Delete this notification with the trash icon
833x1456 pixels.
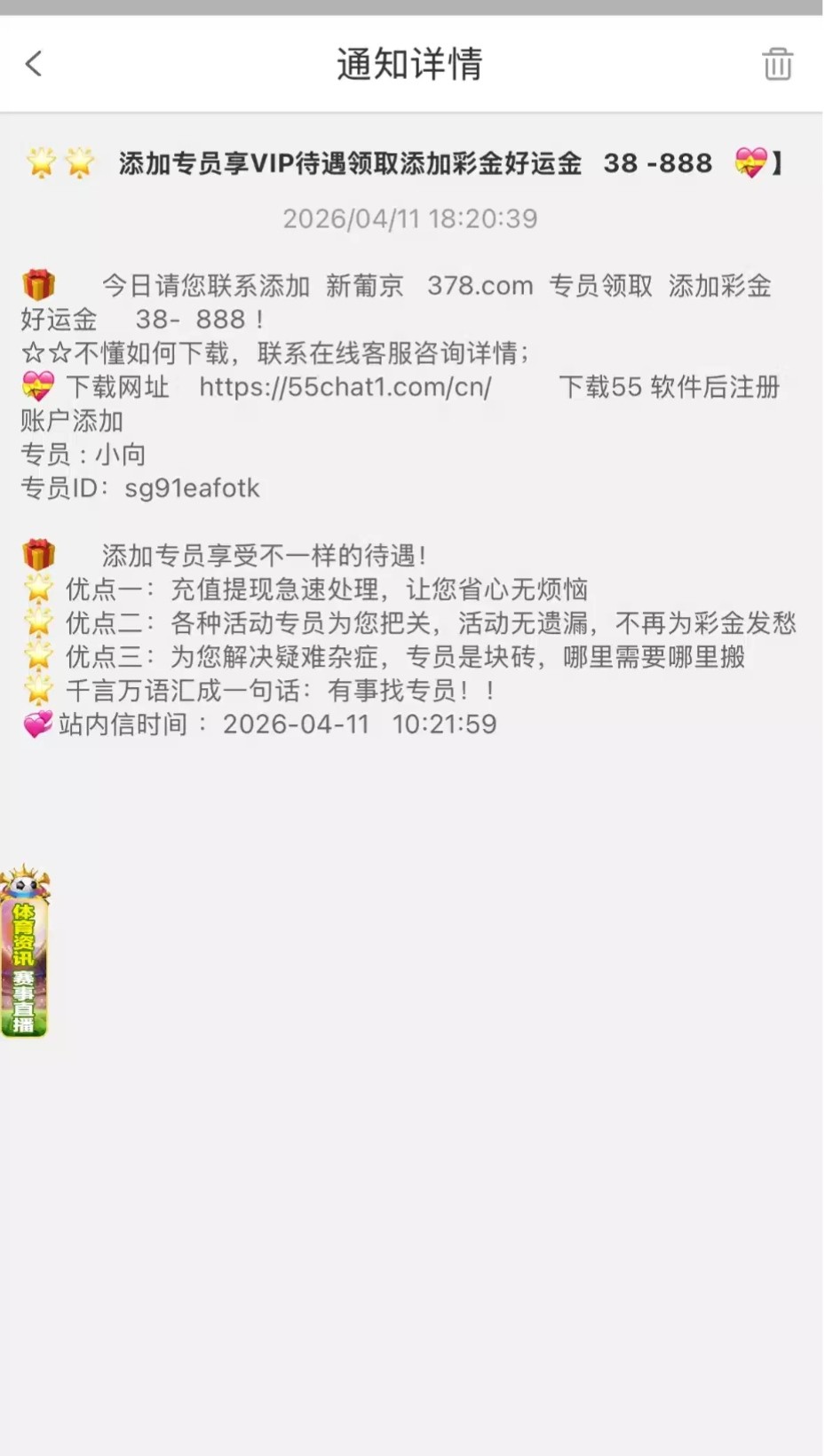pos(777,64)
